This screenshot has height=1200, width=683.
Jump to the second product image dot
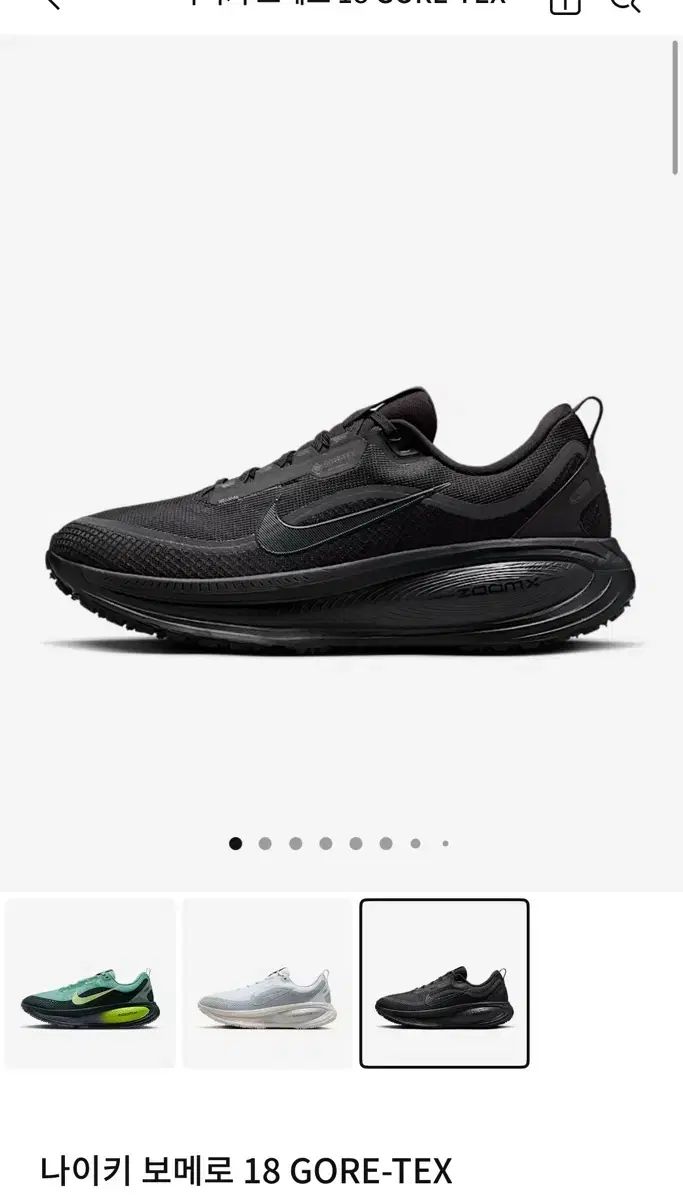point(265,844)
